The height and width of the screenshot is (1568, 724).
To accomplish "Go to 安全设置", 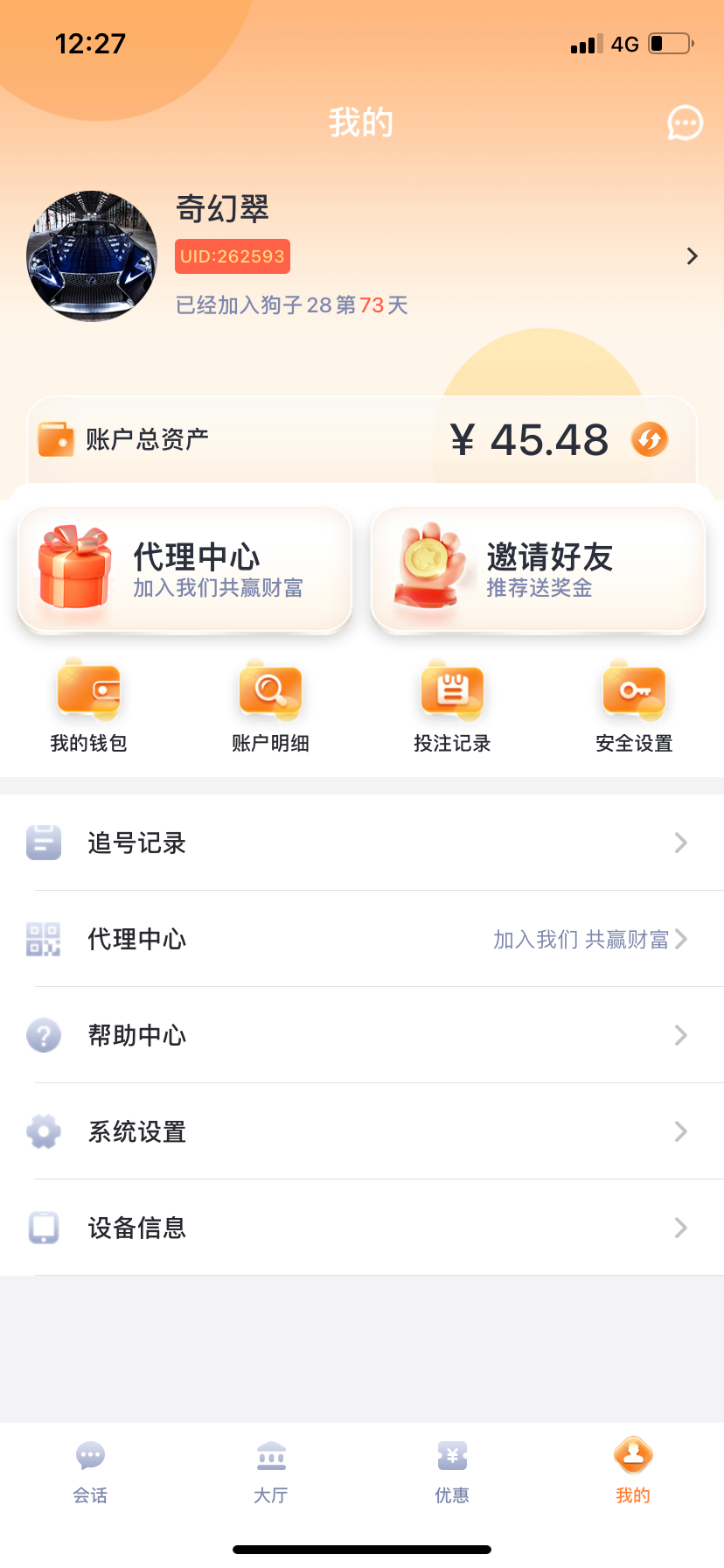I will pyautogui.click(x=634, y=707).
